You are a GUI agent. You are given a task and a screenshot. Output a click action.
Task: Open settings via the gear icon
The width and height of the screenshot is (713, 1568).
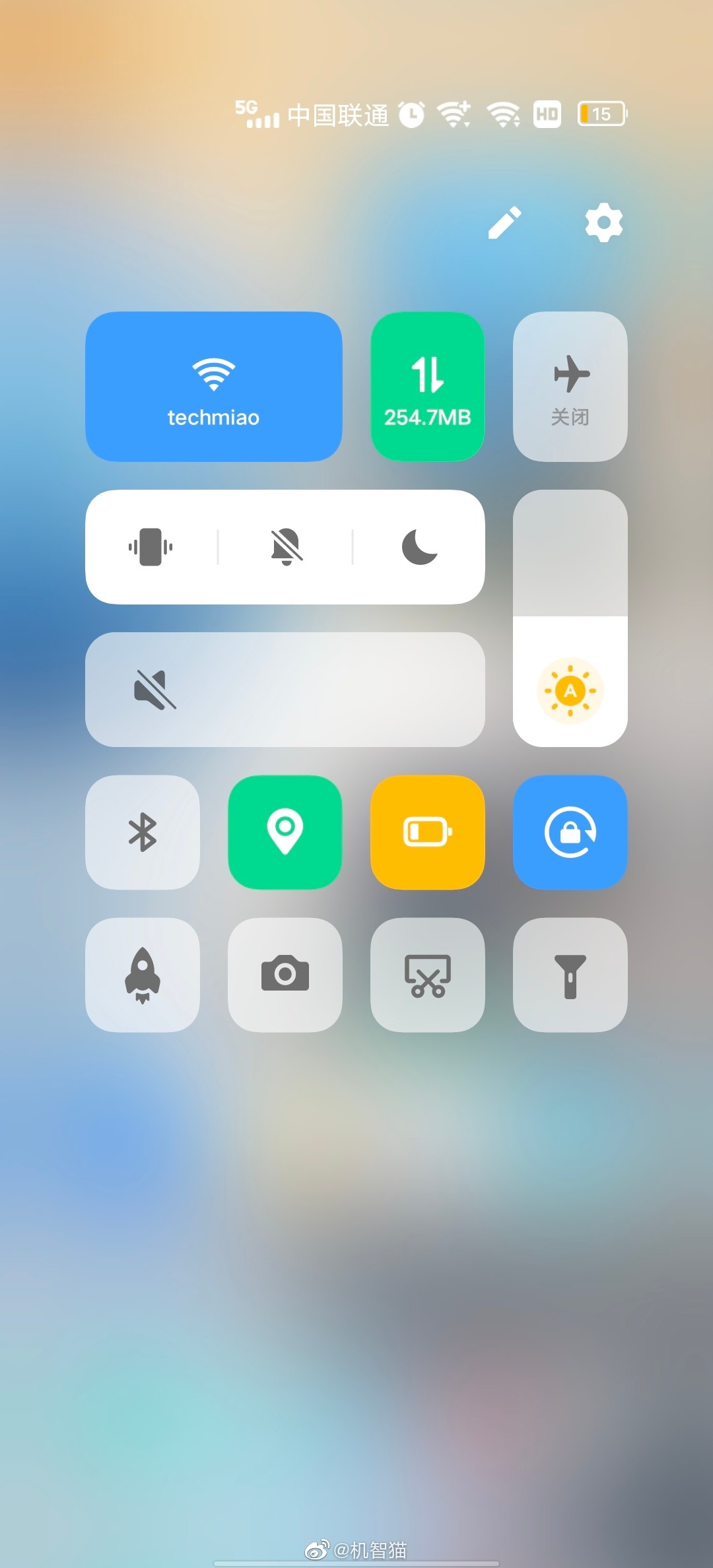pos(603,222)
